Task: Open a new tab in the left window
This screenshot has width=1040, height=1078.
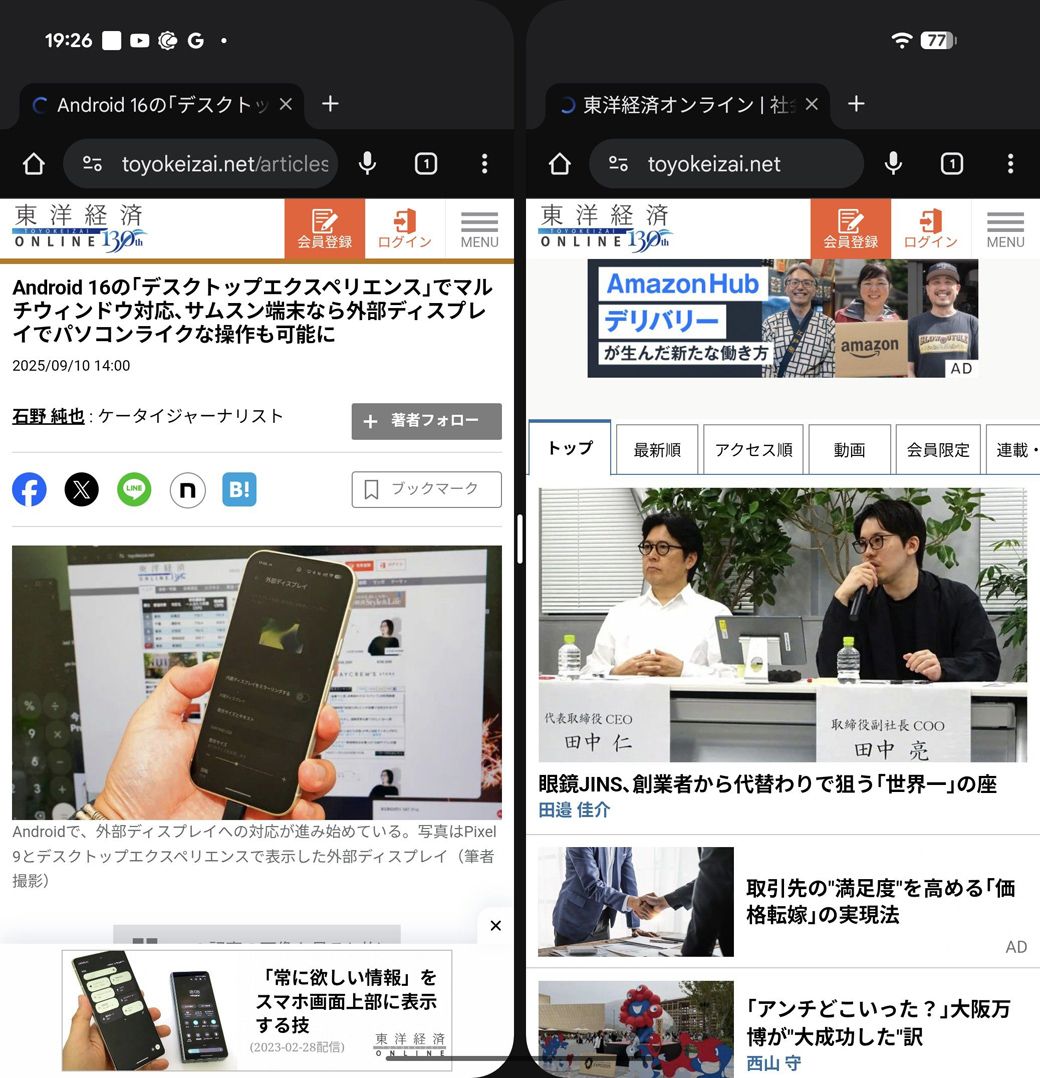Action: point(330,103)
